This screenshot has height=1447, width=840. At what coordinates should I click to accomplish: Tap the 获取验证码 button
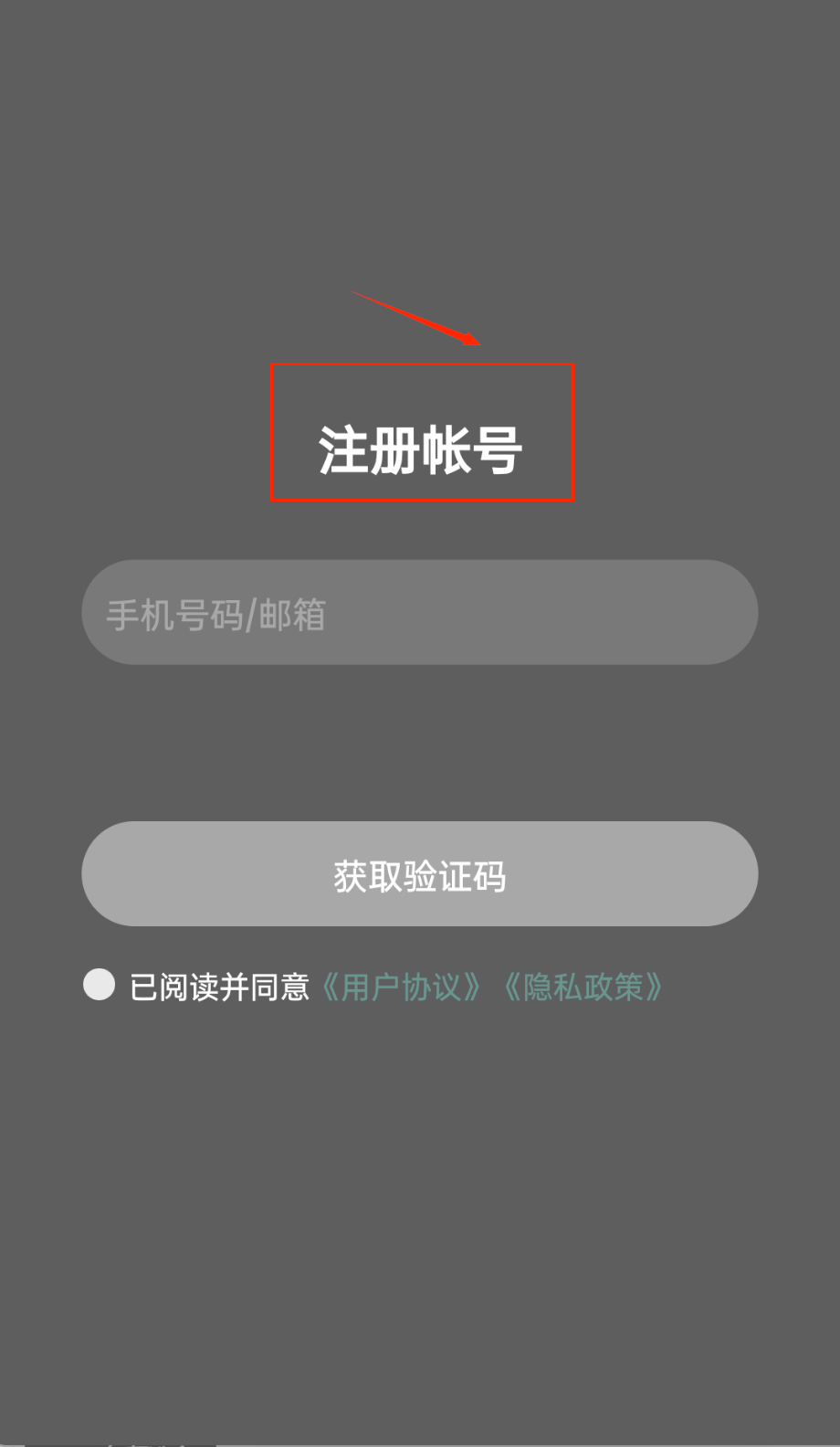point(420,874)
